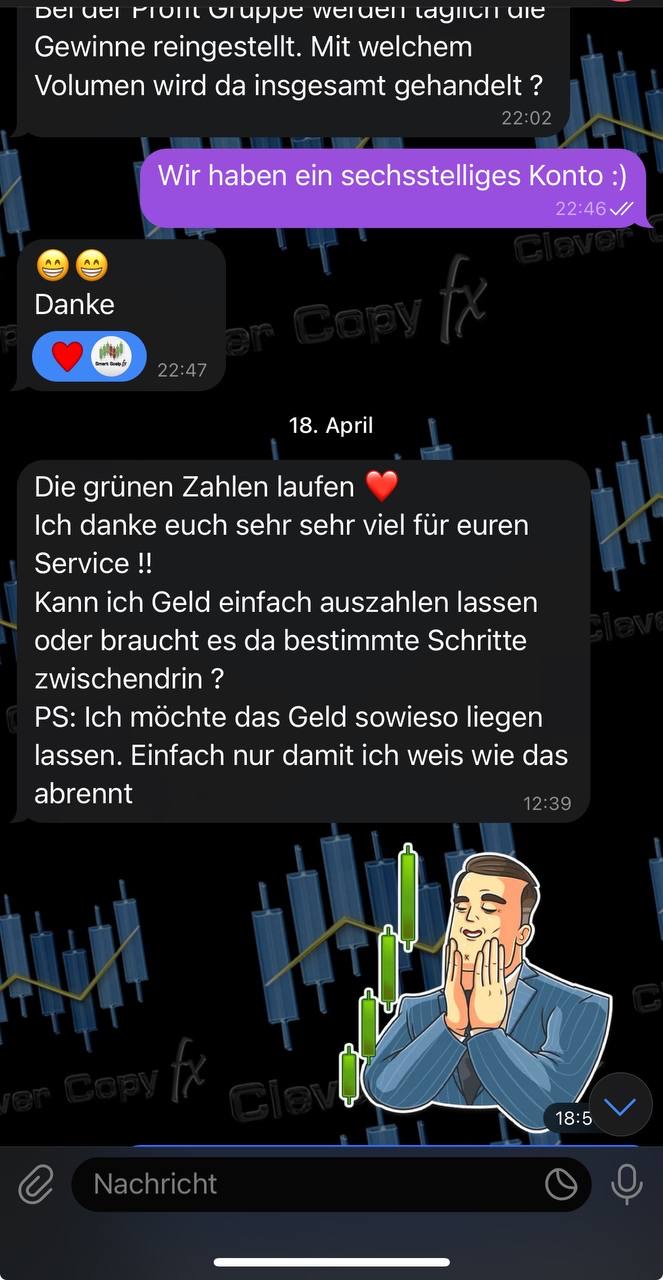Jump to the latest messages arrow
The image size is (663, 1280).
click(x=621, y=1106)
